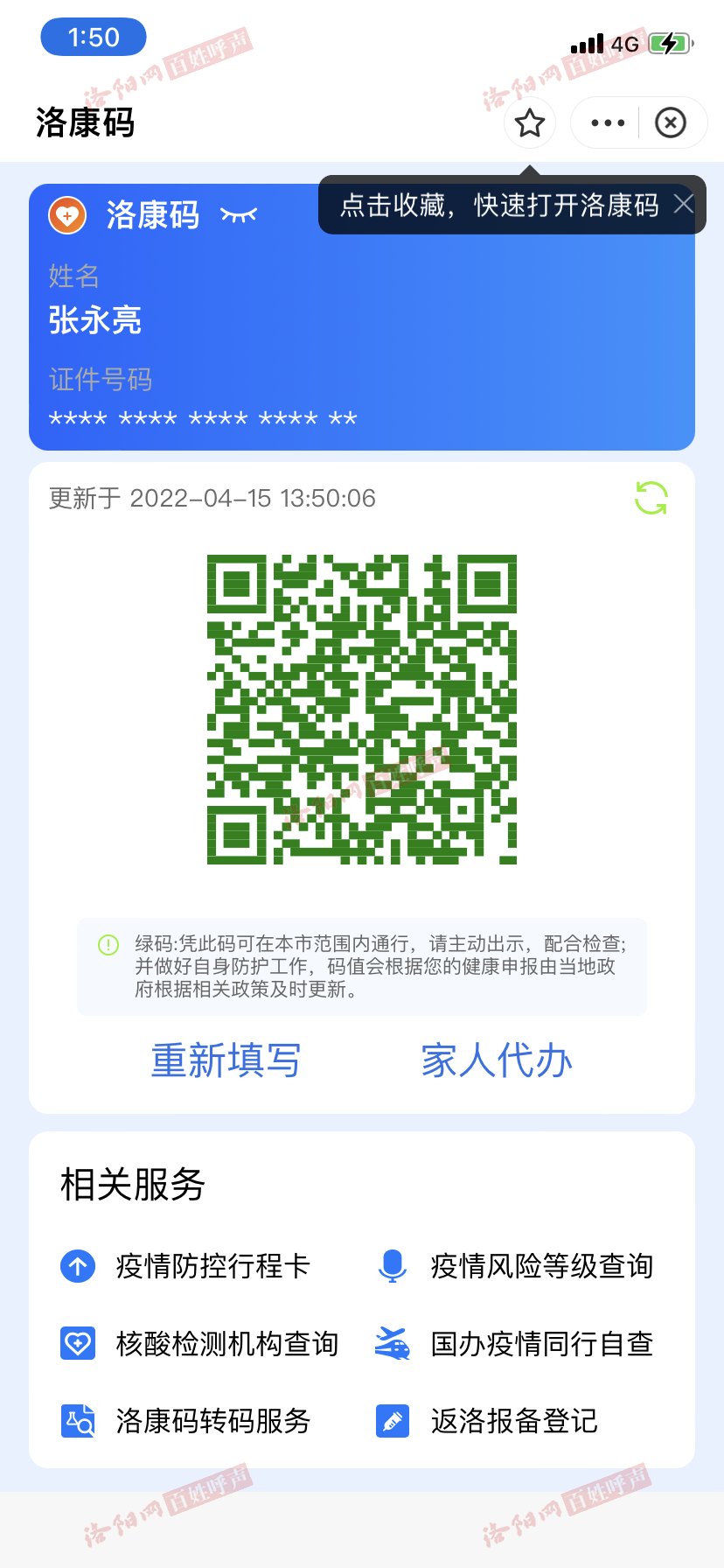The height and width of the screenshot is (1568, 724).
Task: Open 国办疫情同行自查
Action: (x=514, y=1344)
